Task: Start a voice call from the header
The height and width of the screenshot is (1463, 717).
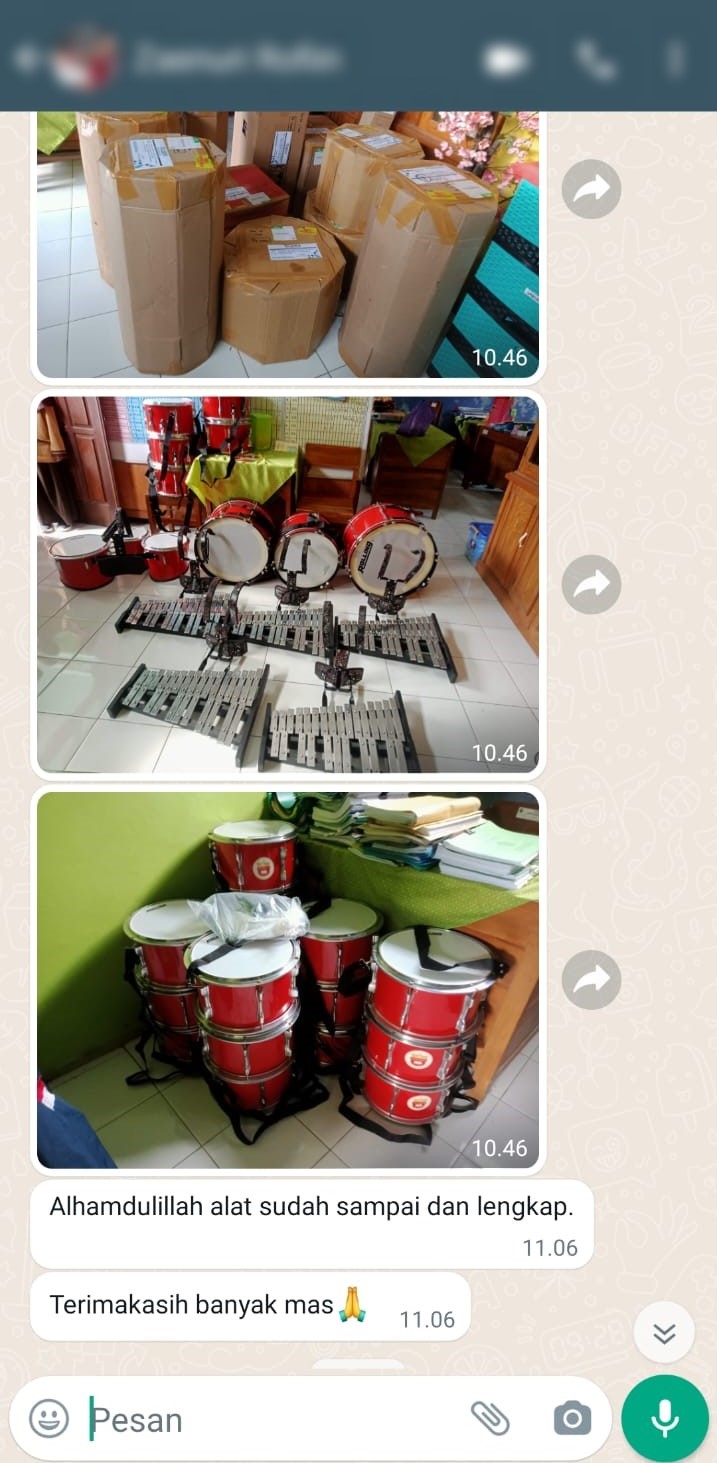Action: [x=596, y=60]
